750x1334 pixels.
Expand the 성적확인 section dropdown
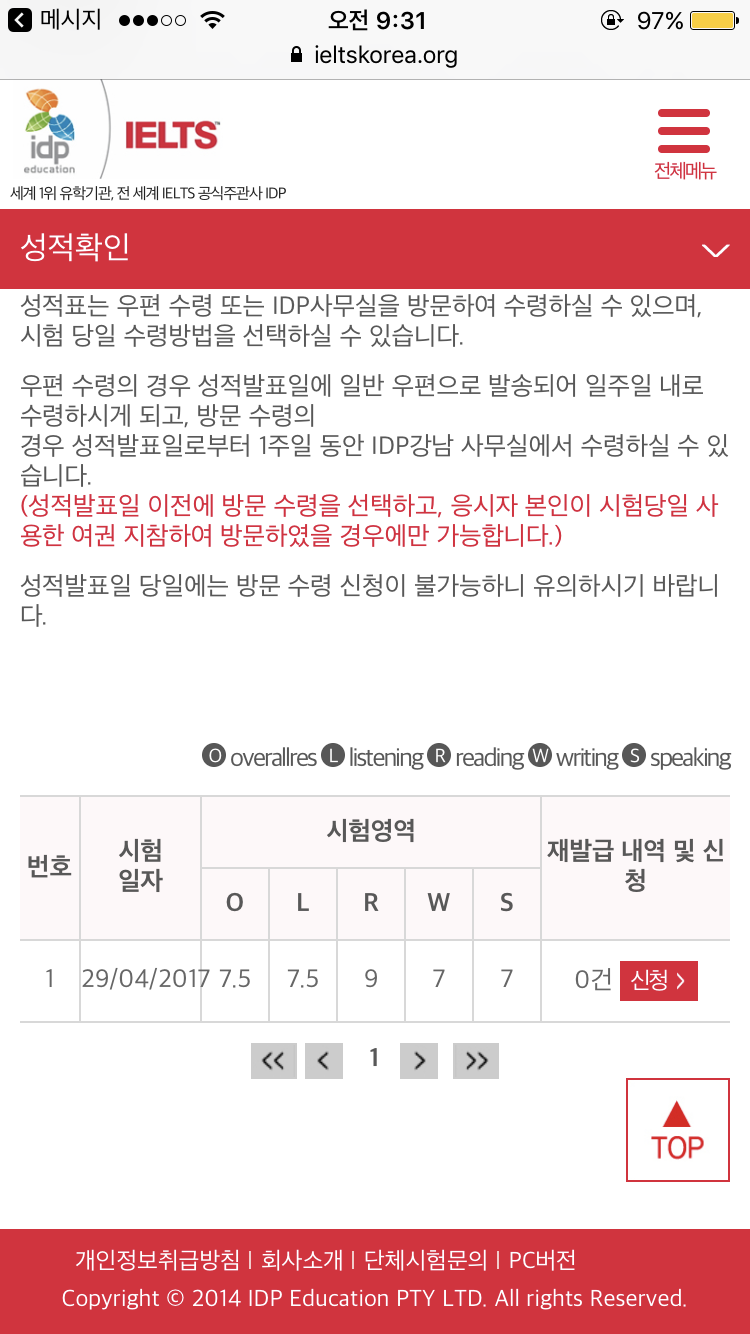716,250
